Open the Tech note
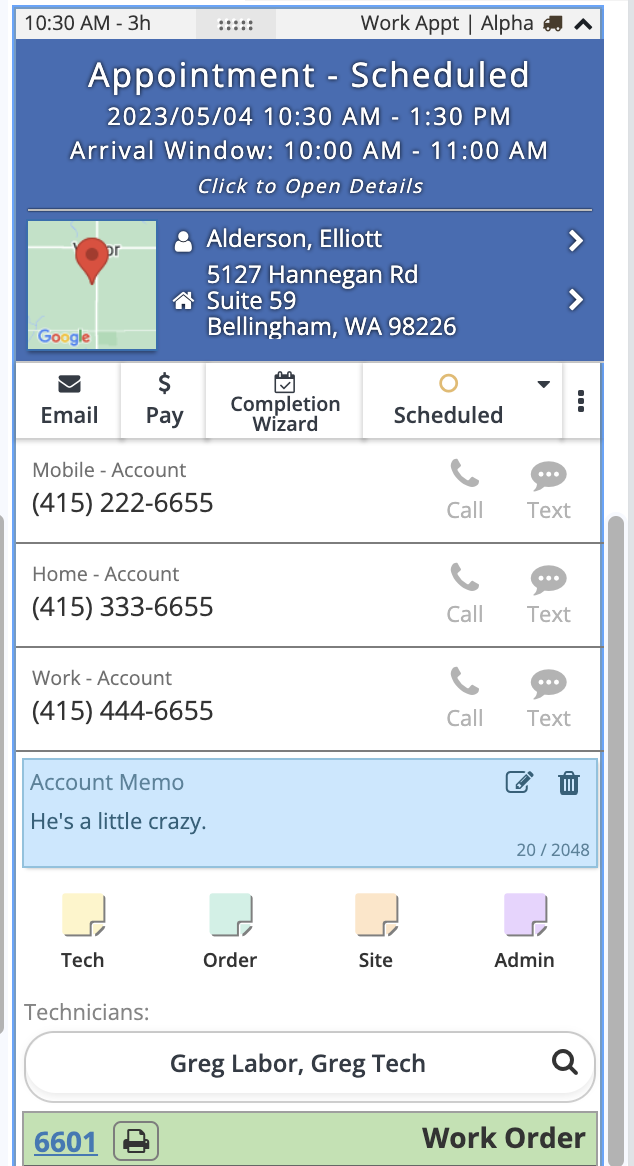 click(83, 931)
